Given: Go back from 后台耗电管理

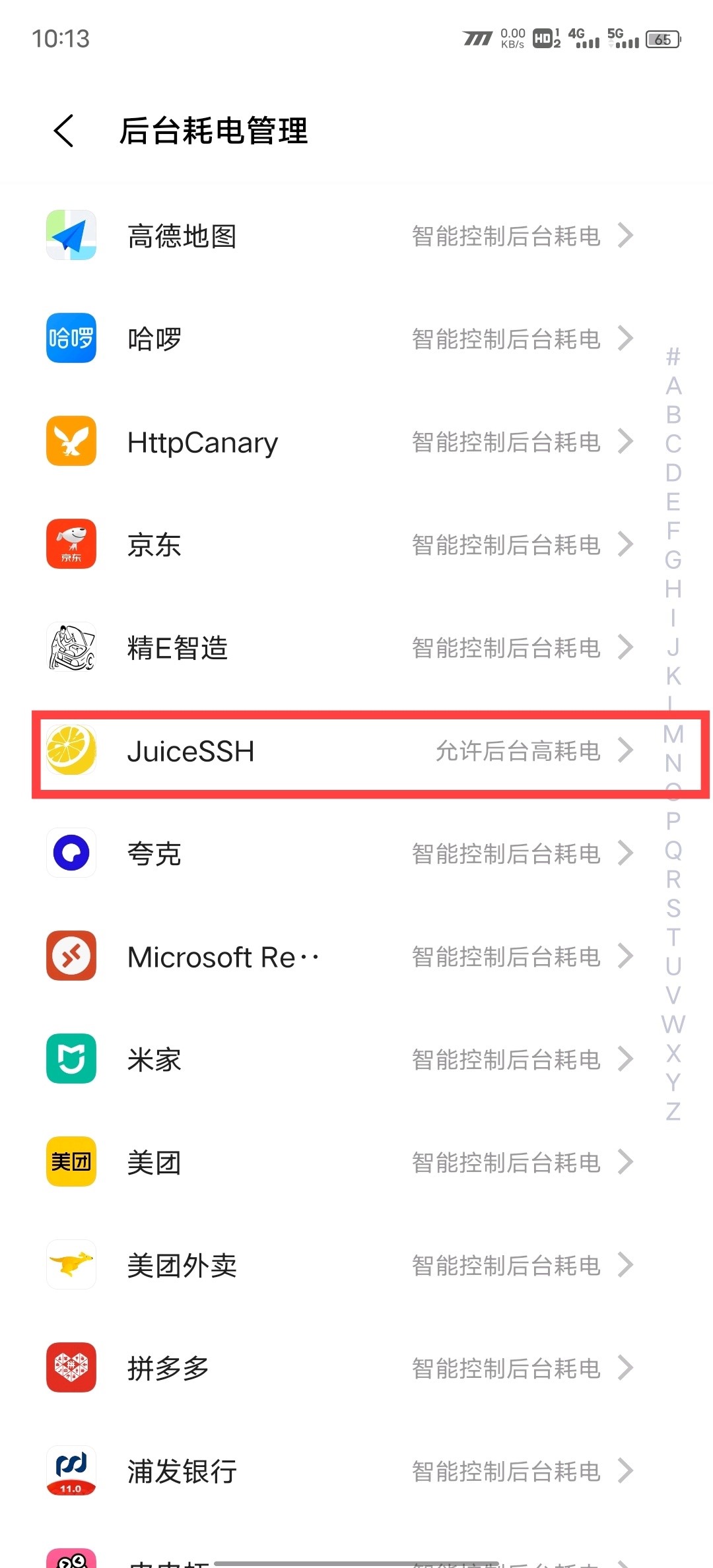Looking at the screenshot, I should pos(64,131).
